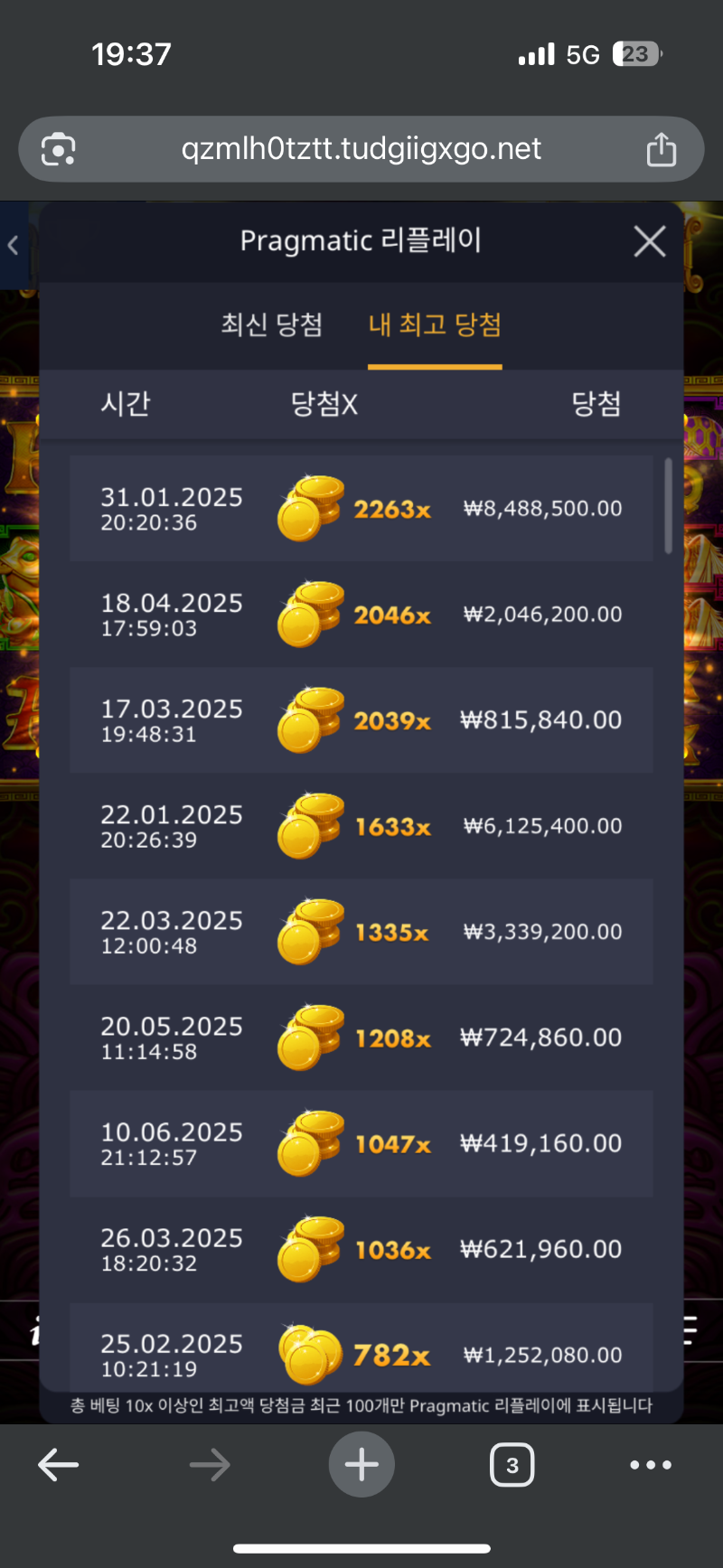View the 1208x replay from 20.05.2025

pyautogui.click(x=361, y=1037)
